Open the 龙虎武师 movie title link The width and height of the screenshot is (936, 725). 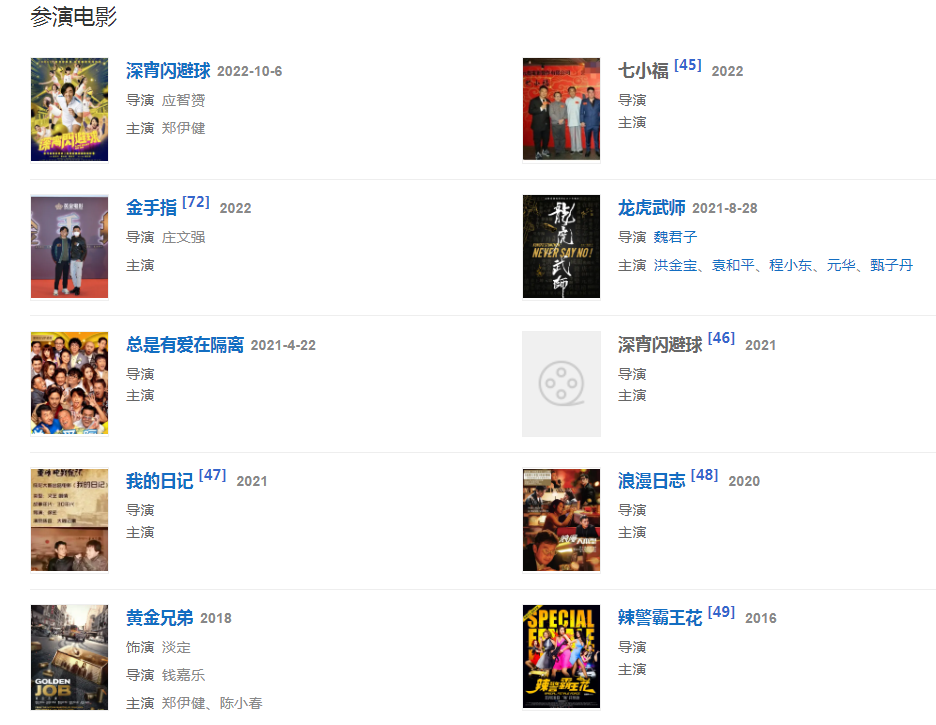coord(651,208)
